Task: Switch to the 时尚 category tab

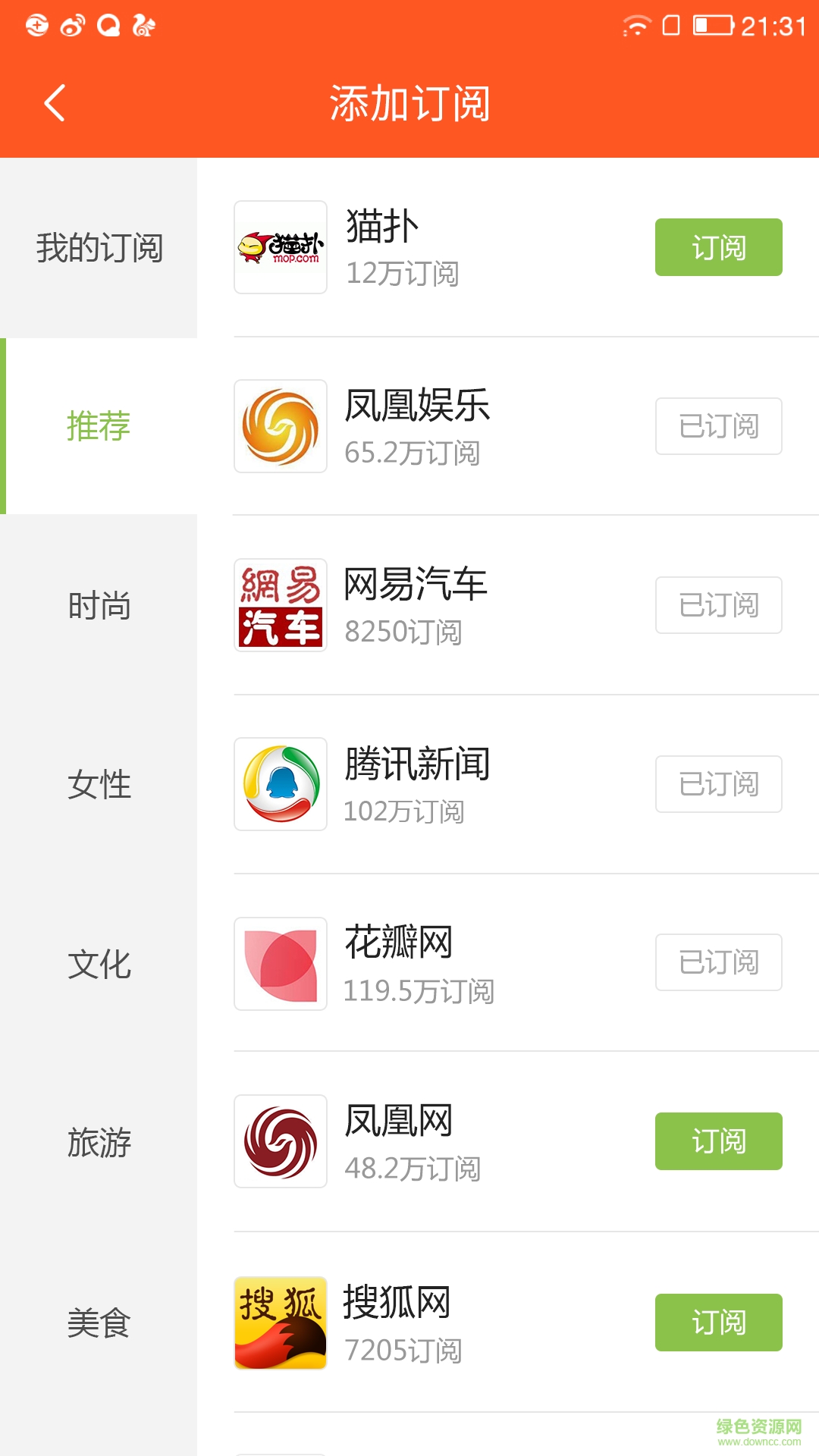Action: pyautogui.click(x=99, y=605)
